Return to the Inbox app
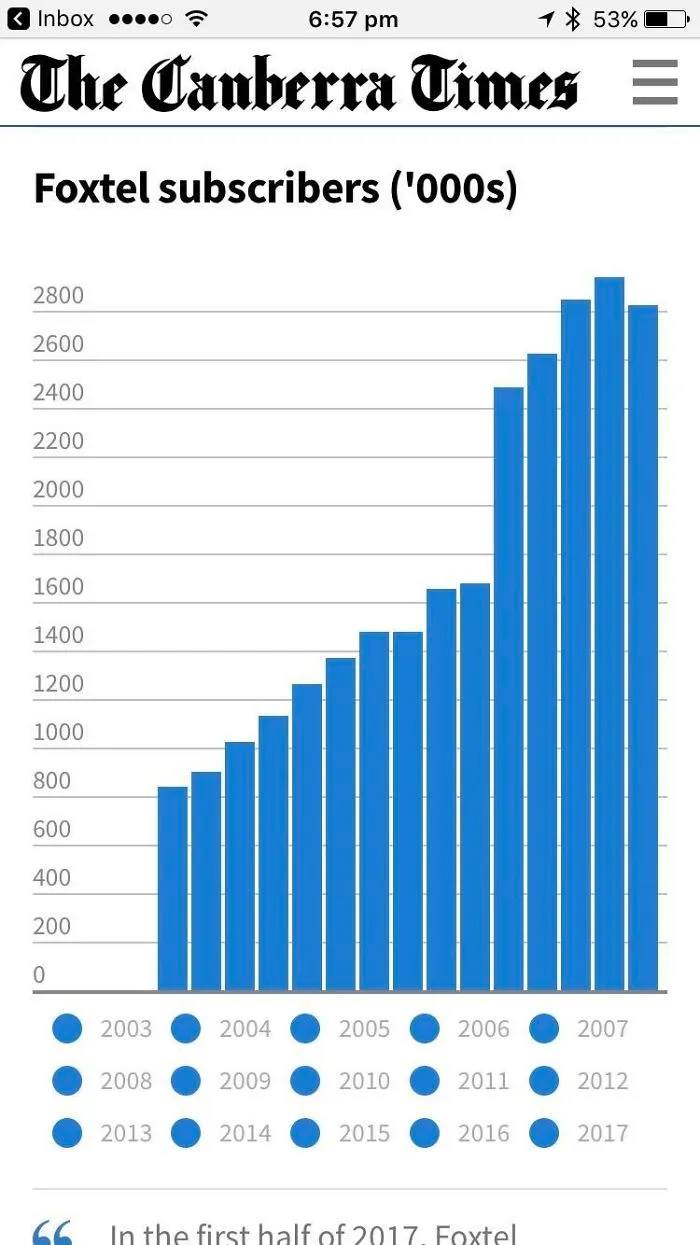This screenshot has width=700, height=1245. tap(51, 18)
